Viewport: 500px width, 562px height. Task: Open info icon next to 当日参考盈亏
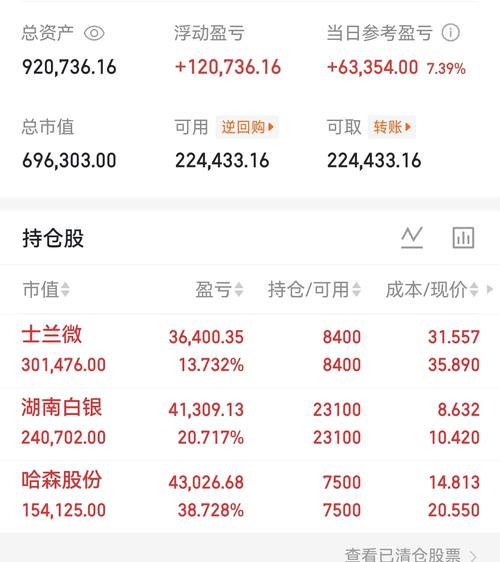coord(451,33)
